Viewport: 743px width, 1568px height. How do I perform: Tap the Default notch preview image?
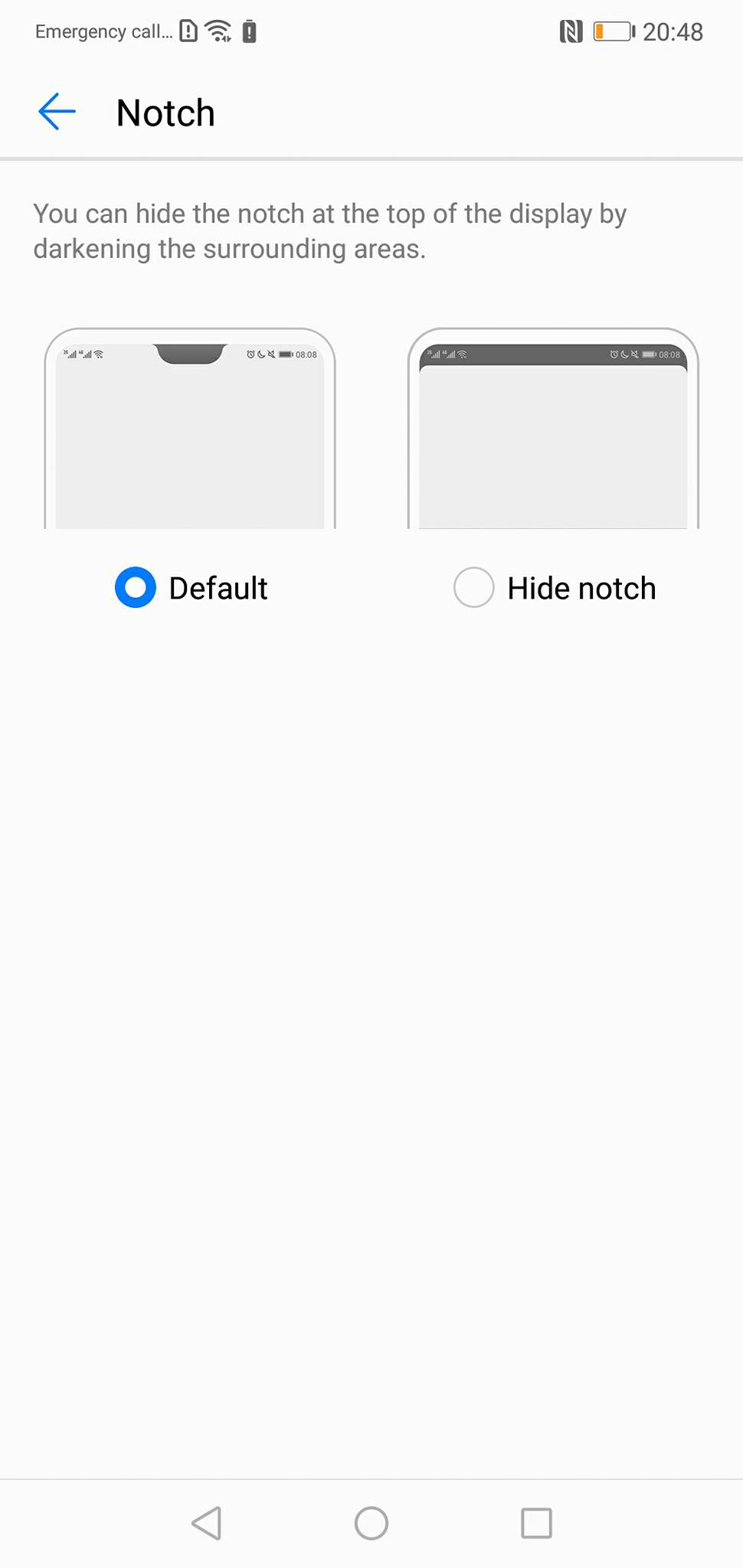[190, 428]
